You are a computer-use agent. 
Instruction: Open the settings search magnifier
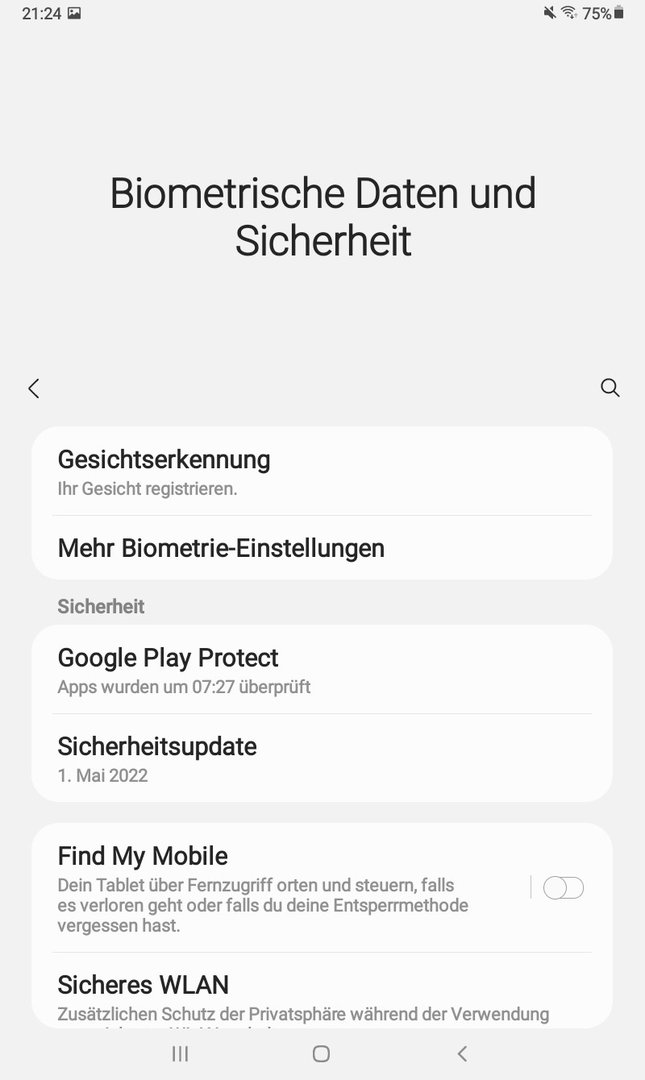click(x=610, y=388)
